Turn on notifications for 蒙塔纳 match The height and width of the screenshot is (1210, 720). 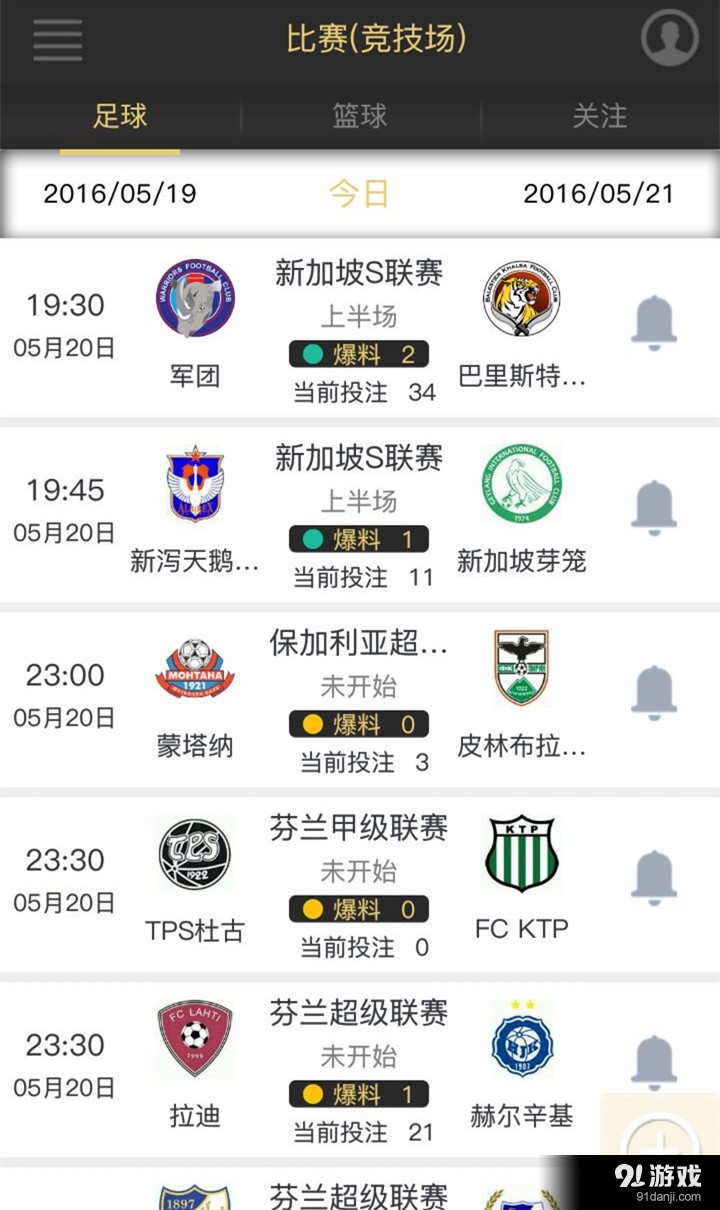pyautogui.click(x=654, y=692)
